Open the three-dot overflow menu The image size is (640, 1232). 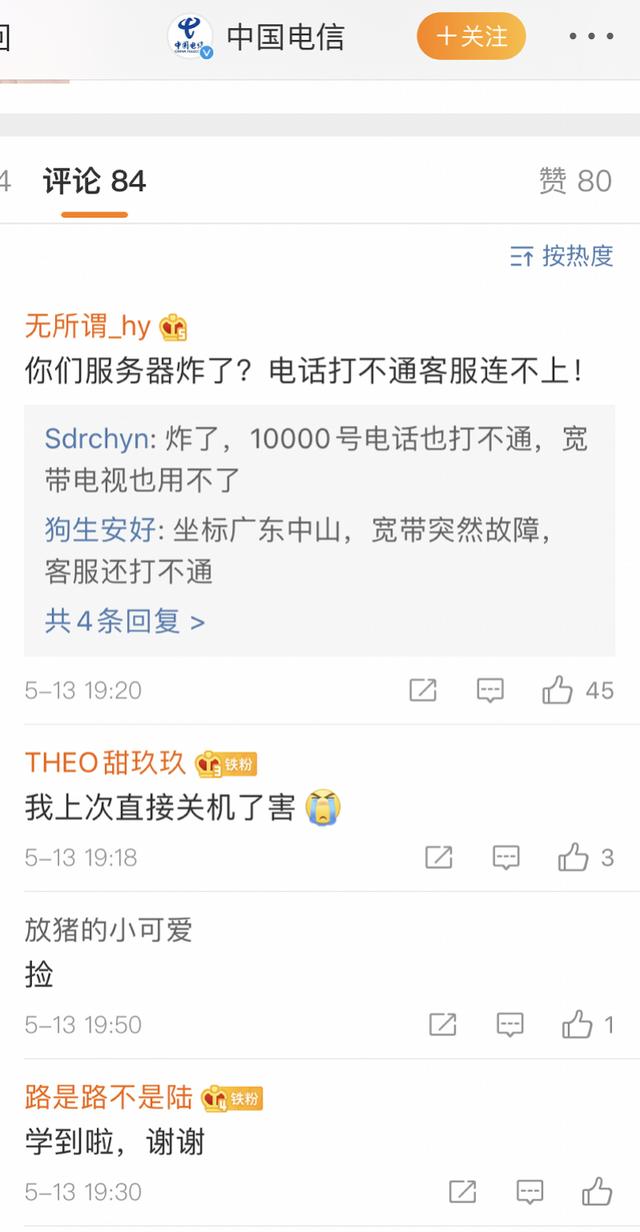tap(591, 37)
